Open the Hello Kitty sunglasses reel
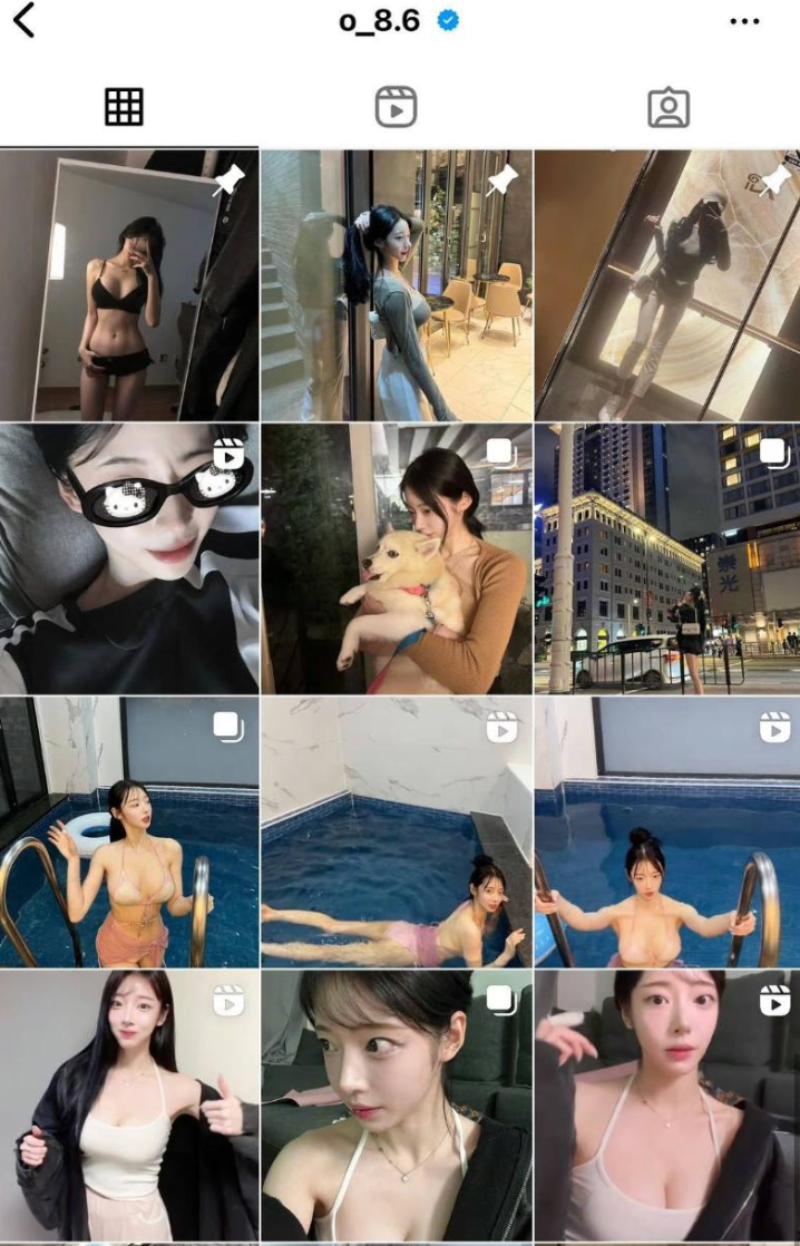This screenshot has height=1246, width=800. (128, 558)
